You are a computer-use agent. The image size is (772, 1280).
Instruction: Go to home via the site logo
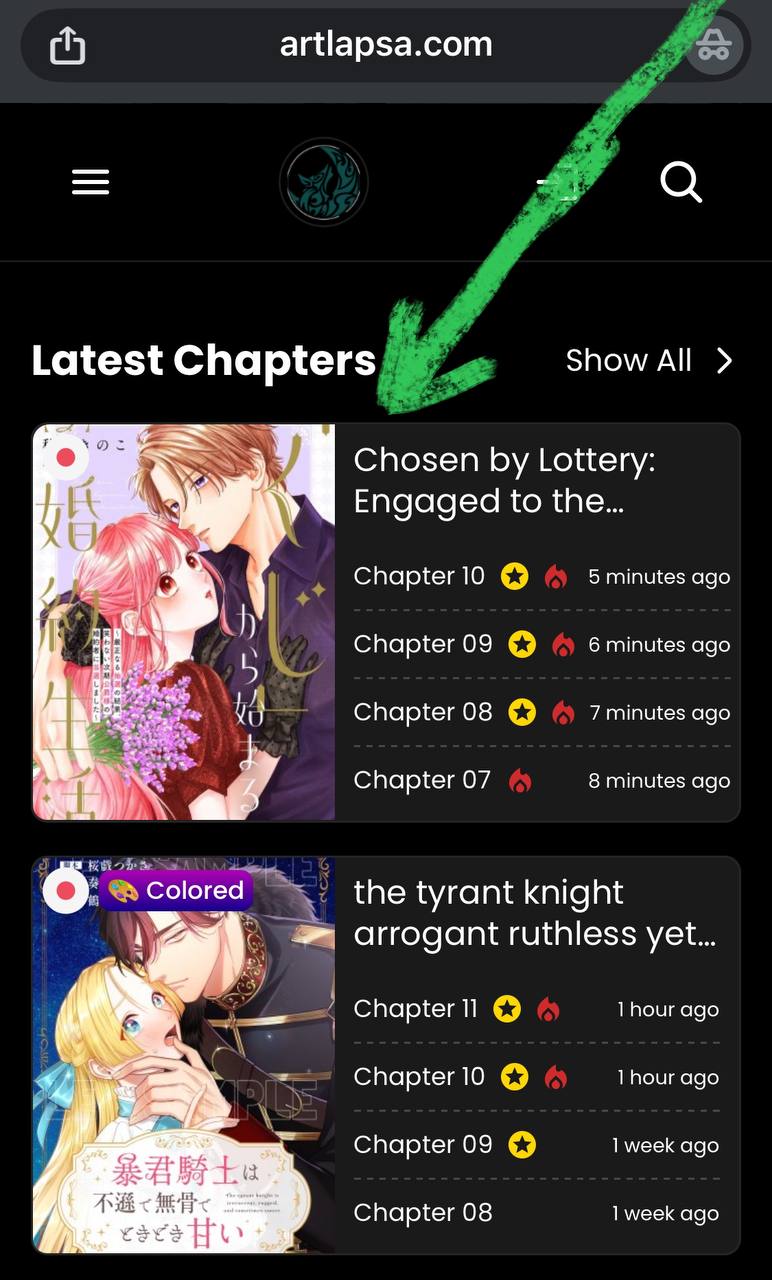[x=324, y=182]
